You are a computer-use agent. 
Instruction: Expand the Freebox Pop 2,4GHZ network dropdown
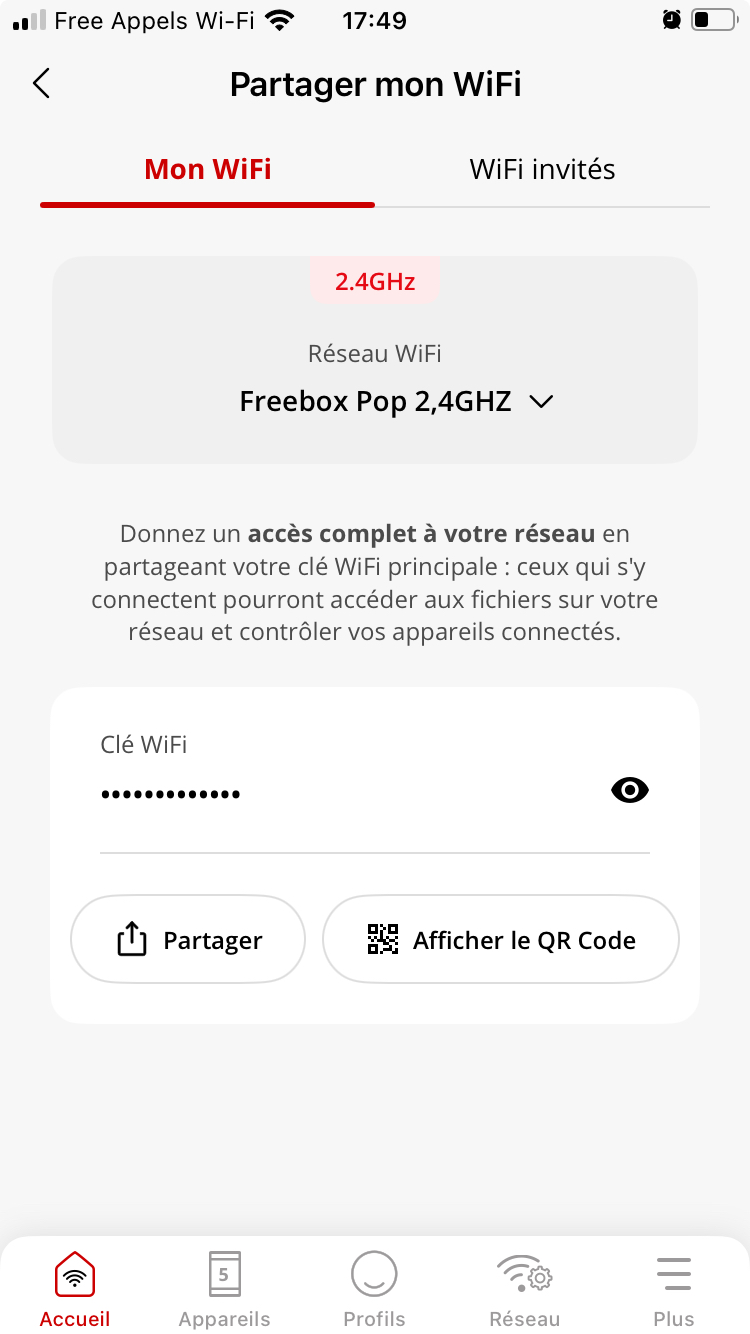tap(396, 402)
